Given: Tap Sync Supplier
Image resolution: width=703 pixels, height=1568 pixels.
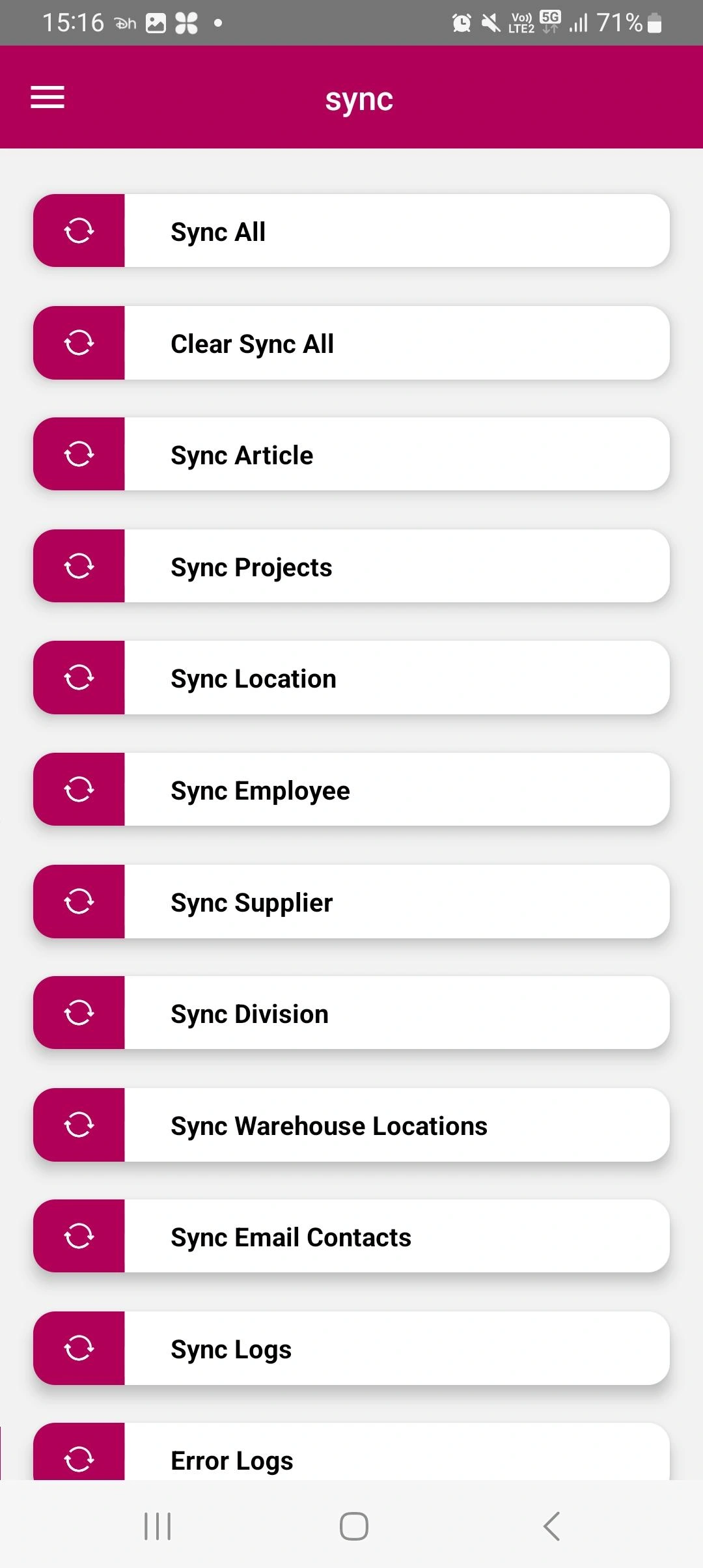Looking at the screenshot, I should [351, 902].
